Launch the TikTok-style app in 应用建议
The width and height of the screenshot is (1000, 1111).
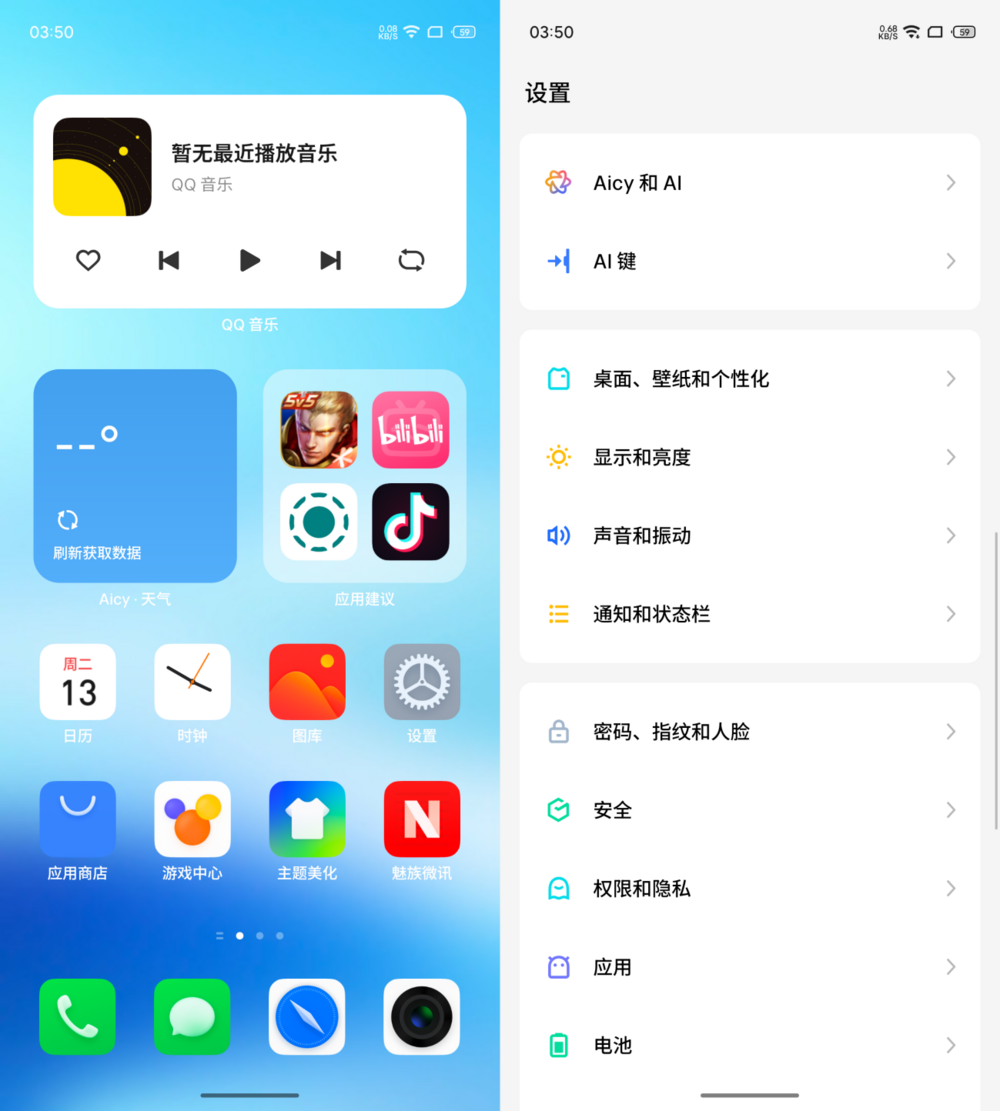410,522
